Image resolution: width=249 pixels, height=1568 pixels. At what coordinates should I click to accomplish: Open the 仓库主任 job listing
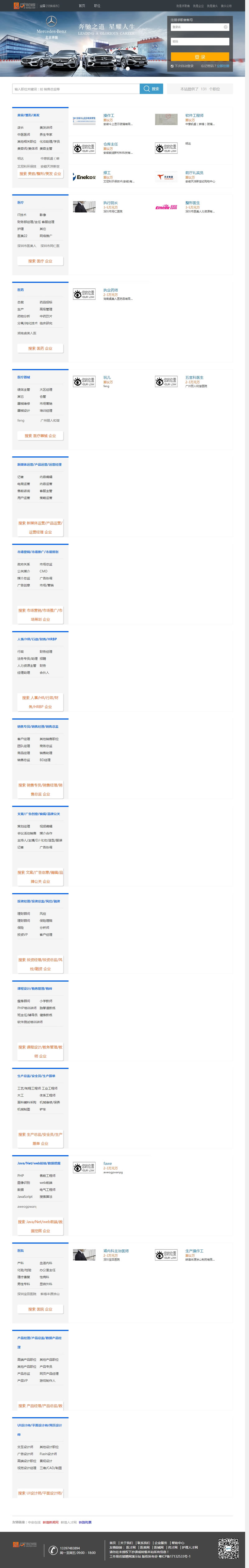coord(110,144)
